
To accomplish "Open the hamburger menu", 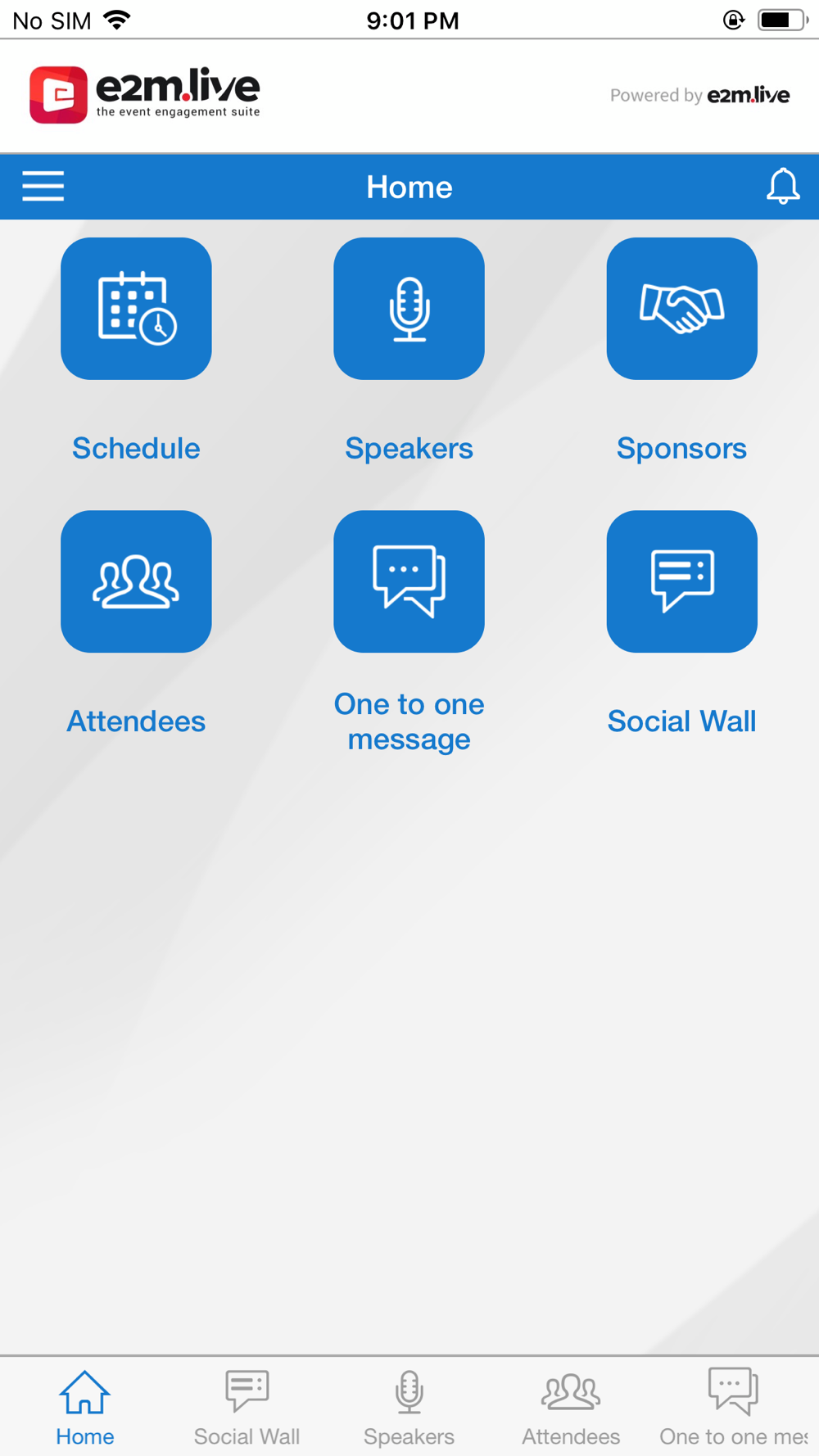I will 43,187.
